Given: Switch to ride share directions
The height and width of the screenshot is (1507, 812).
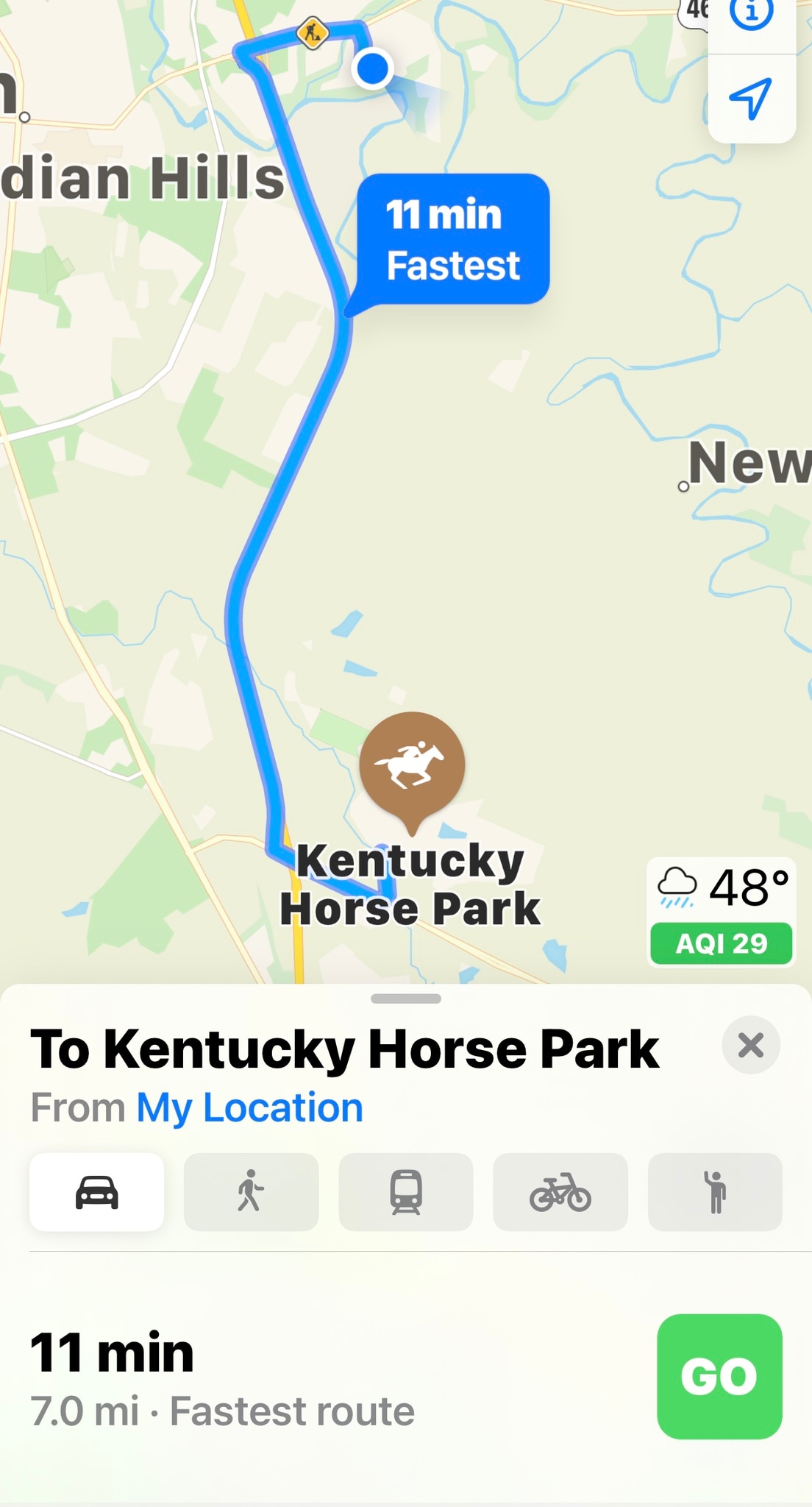Looking at the screenshot, I should pos(715,1192).
